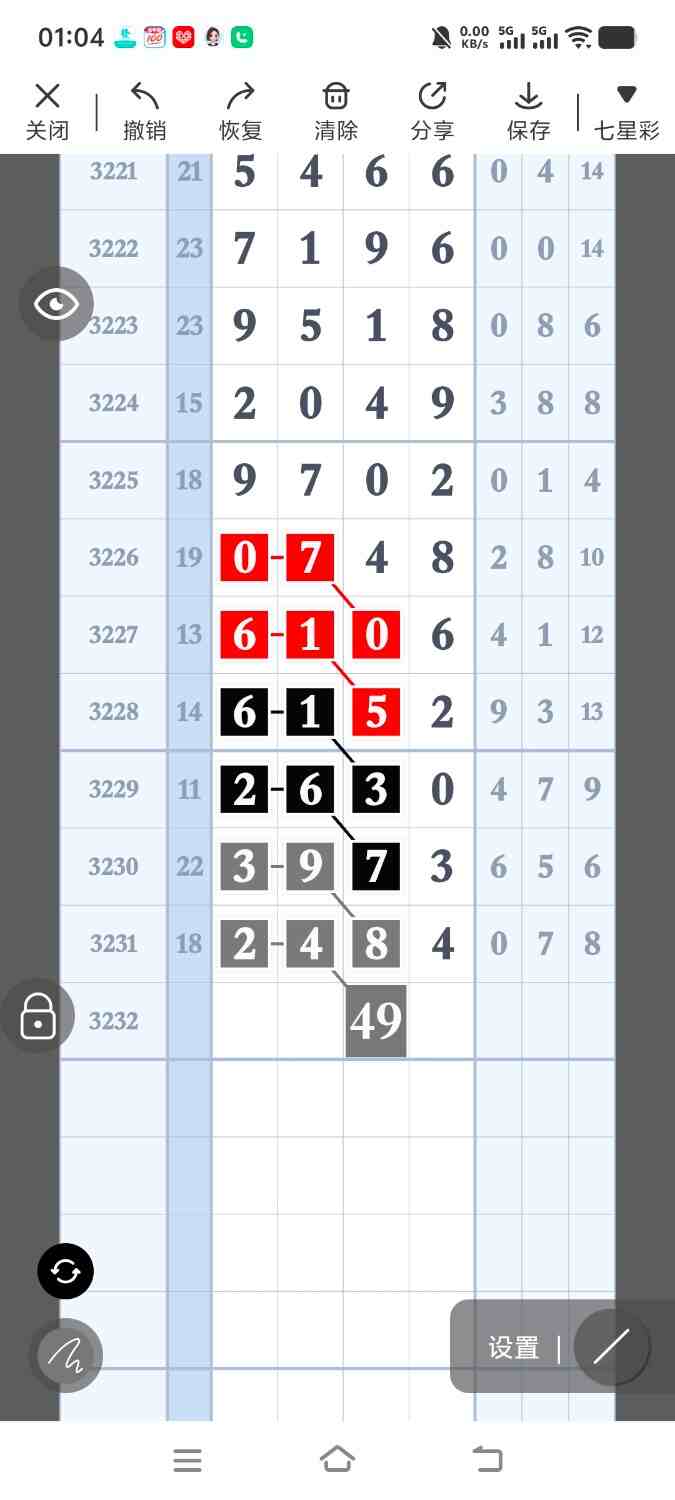Tap the lock icon button

(x=38, y=1017)
